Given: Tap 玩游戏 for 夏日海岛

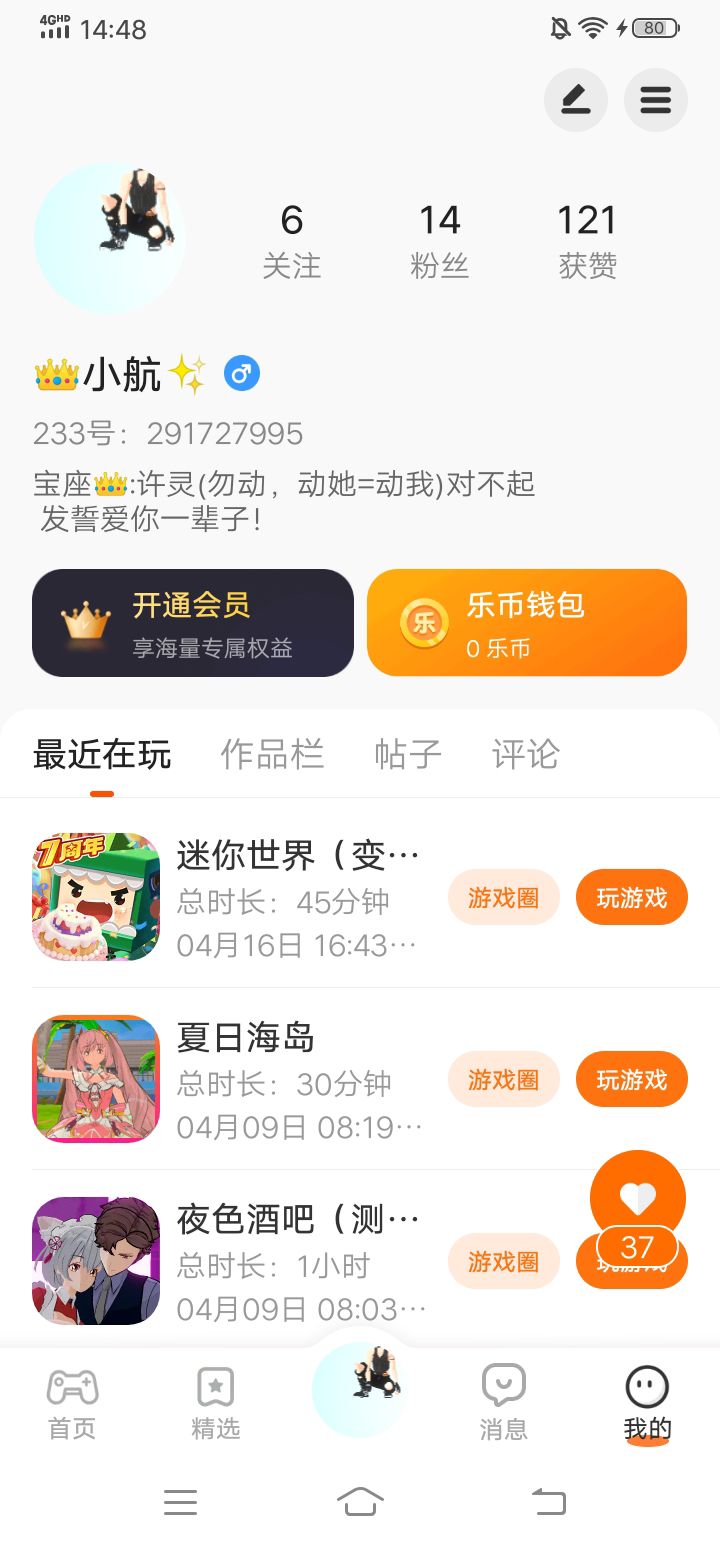Looking at the screenshot, I should click(631, 1080).
